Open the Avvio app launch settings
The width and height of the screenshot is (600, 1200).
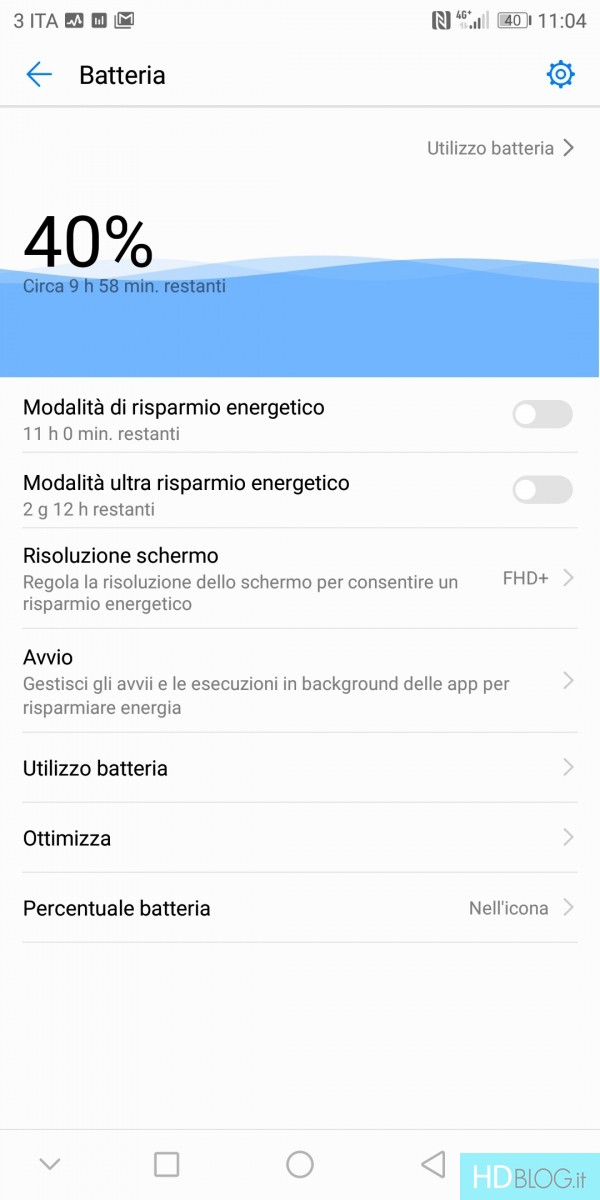(x=300, y=681)
